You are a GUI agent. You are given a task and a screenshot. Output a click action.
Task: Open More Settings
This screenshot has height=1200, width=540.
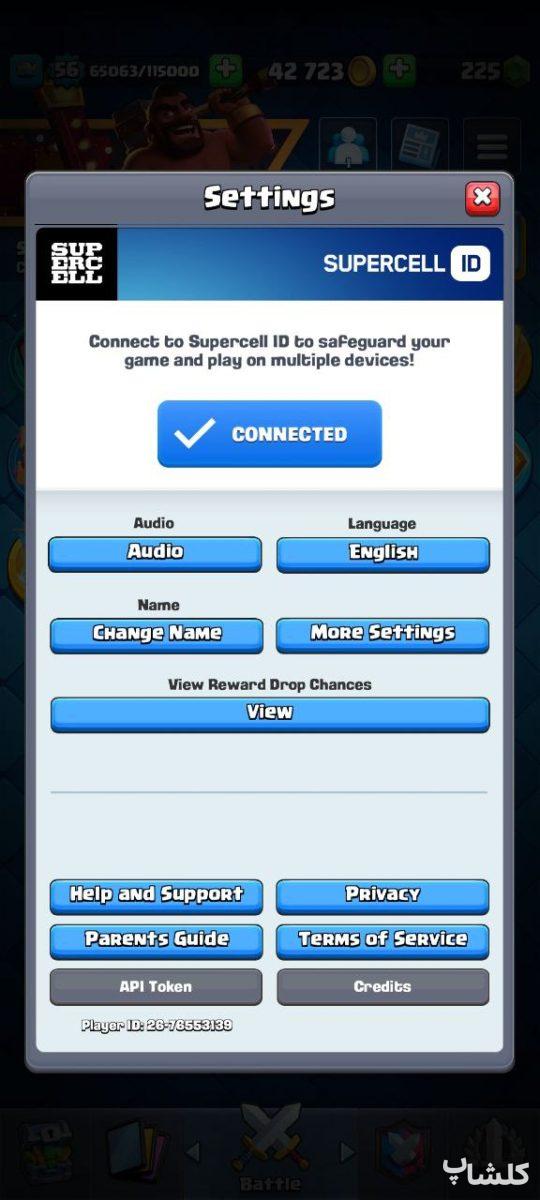(x=383, y=635)
